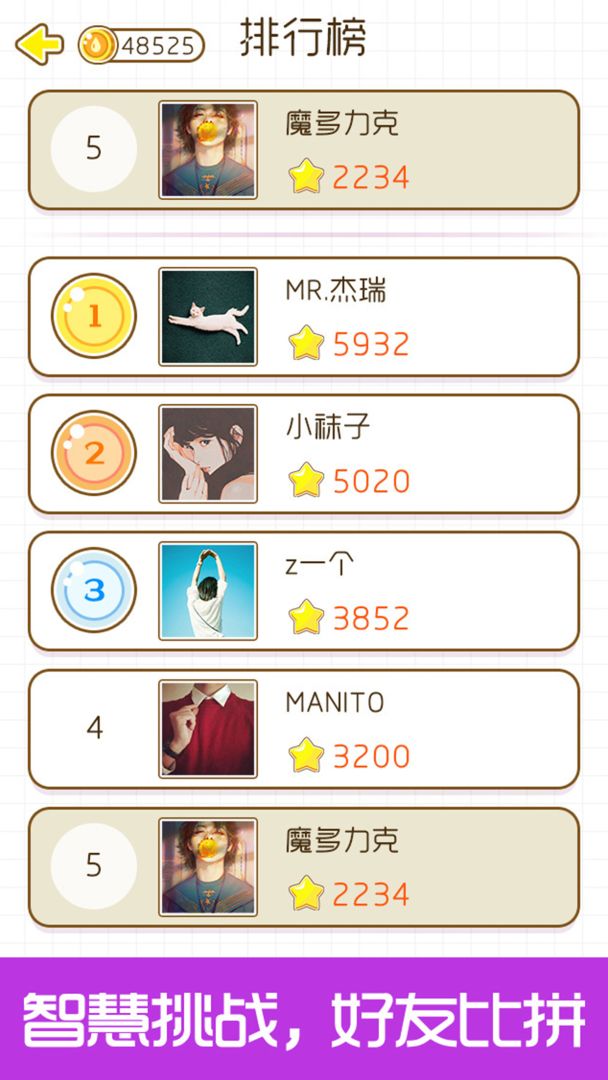
Task: View MANITO's leaderboard entry
Action: coord(303,729)
